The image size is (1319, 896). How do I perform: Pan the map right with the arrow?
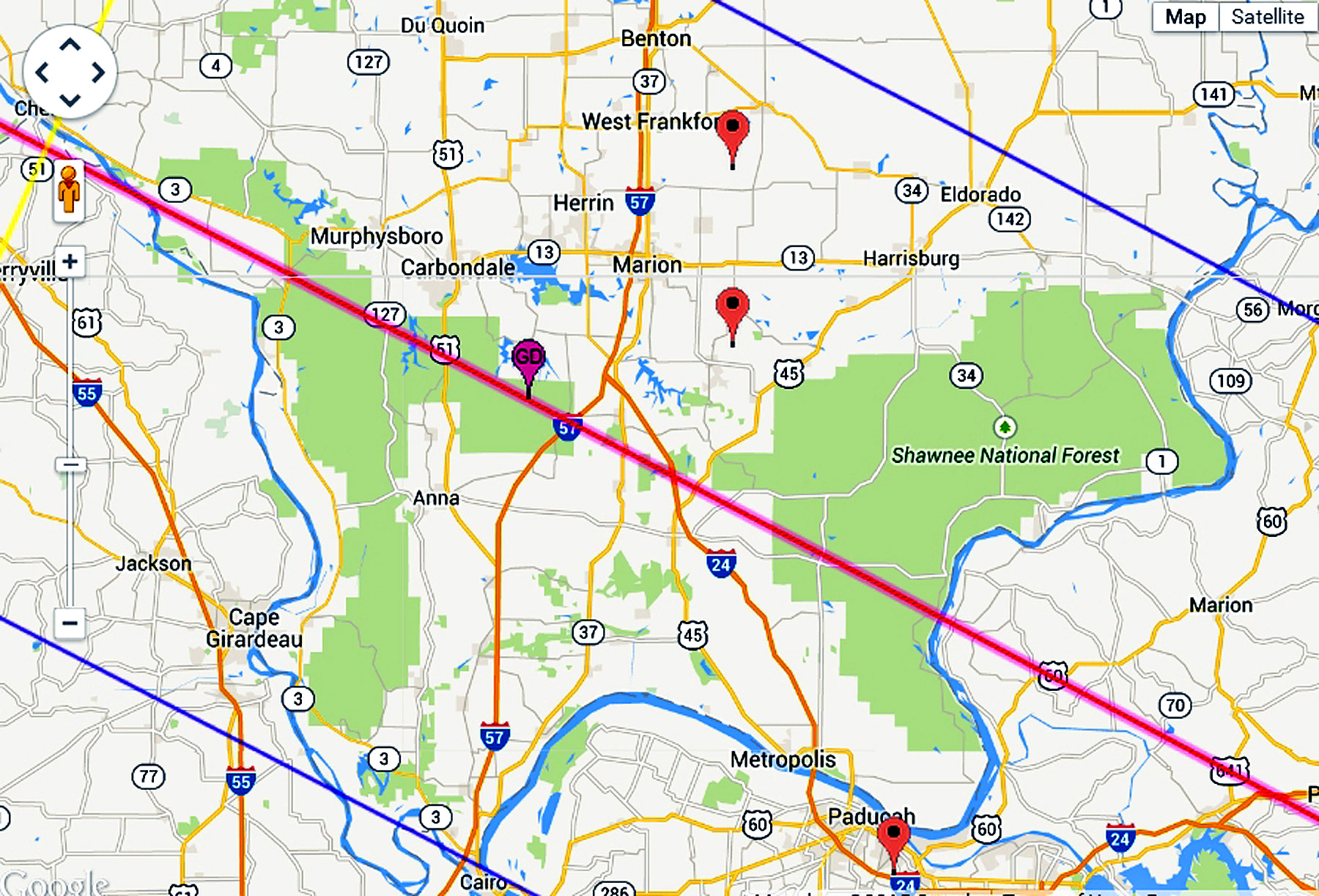click(x=98, y=73)
